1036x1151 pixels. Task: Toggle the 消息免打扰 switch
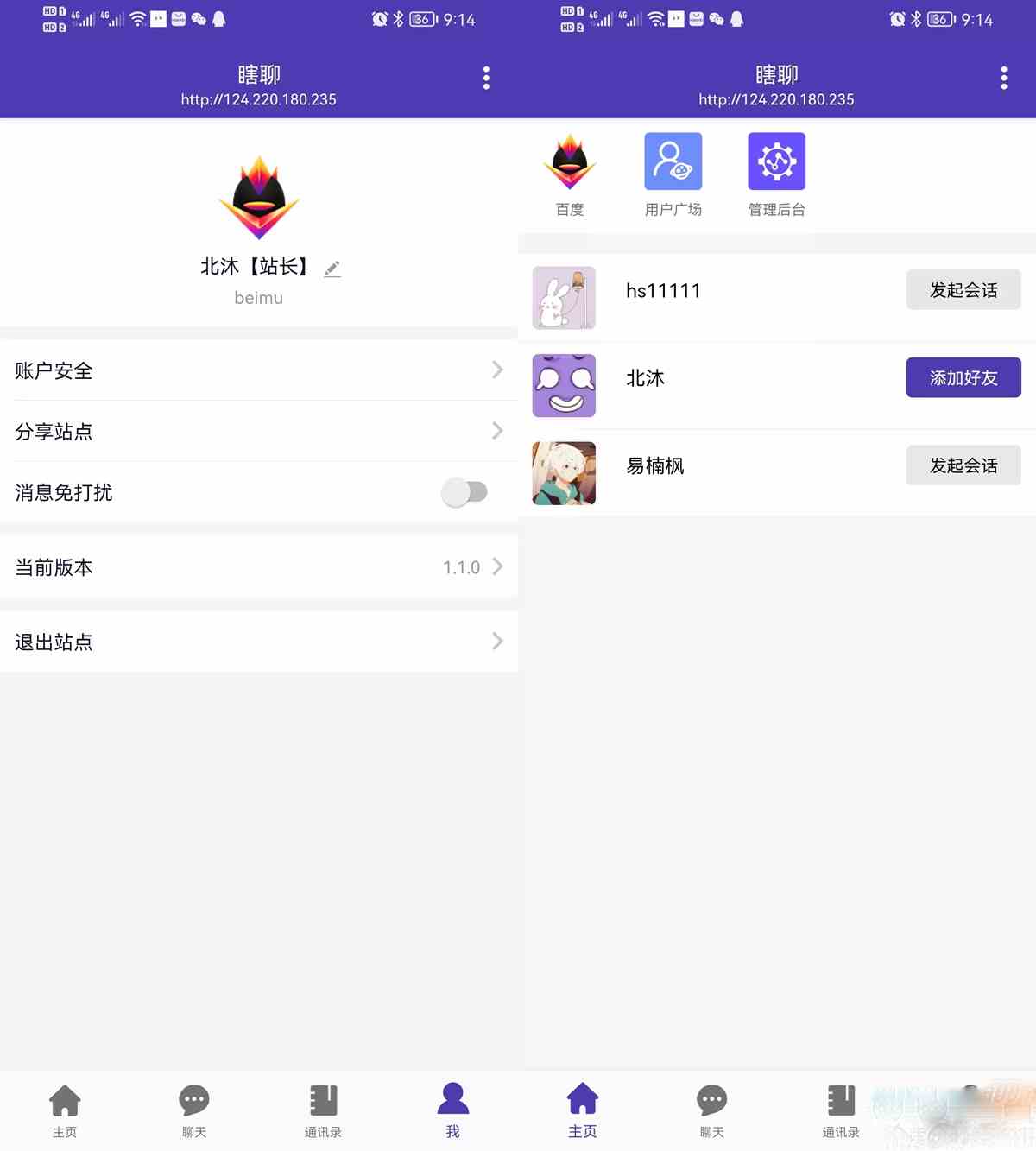pos(464,492)
